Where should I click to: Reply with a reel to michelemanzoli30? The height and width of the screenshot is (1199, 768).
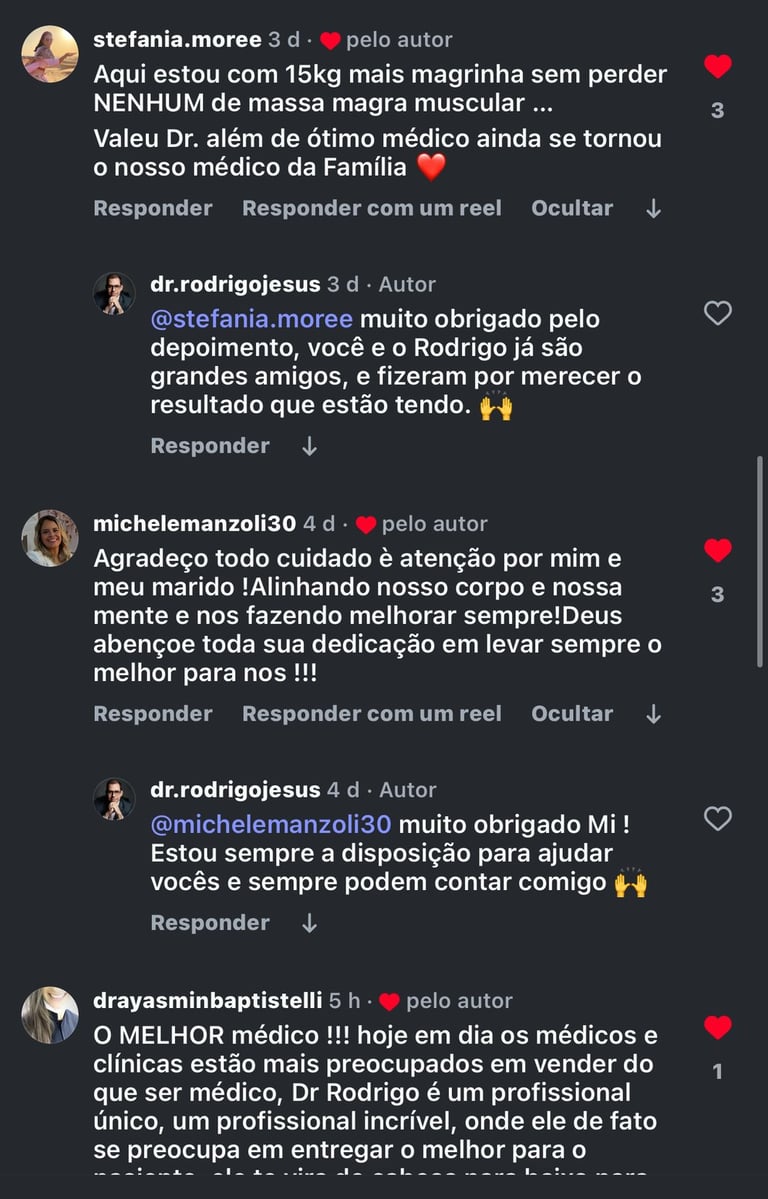pos(372,713)
